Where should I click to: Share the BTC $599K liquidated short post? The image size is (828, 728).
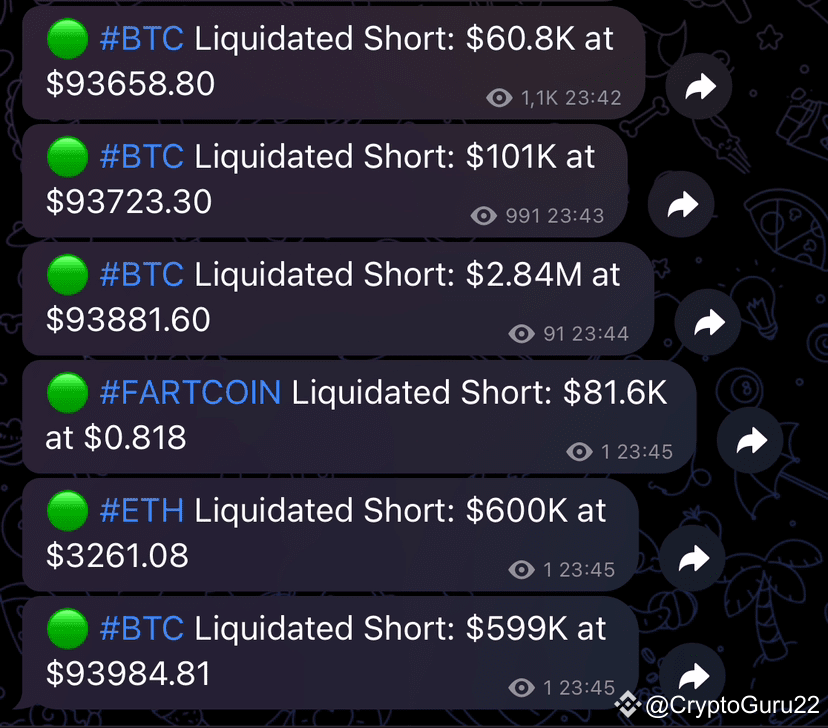click(692, 676)
